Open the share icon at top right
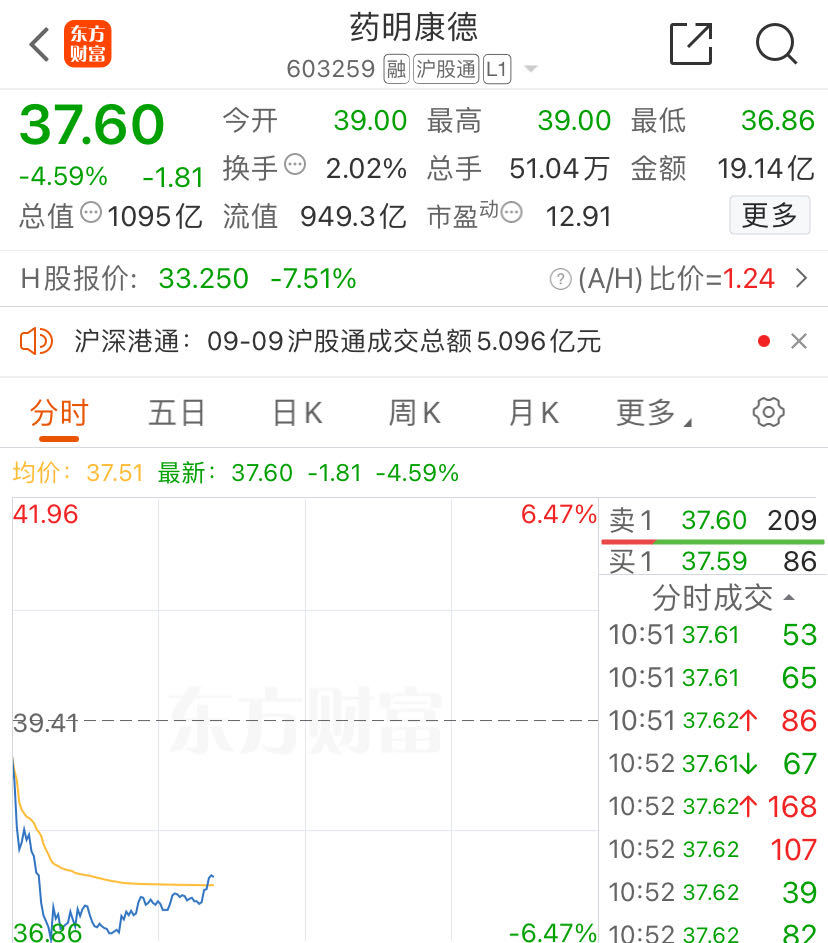 691,44
